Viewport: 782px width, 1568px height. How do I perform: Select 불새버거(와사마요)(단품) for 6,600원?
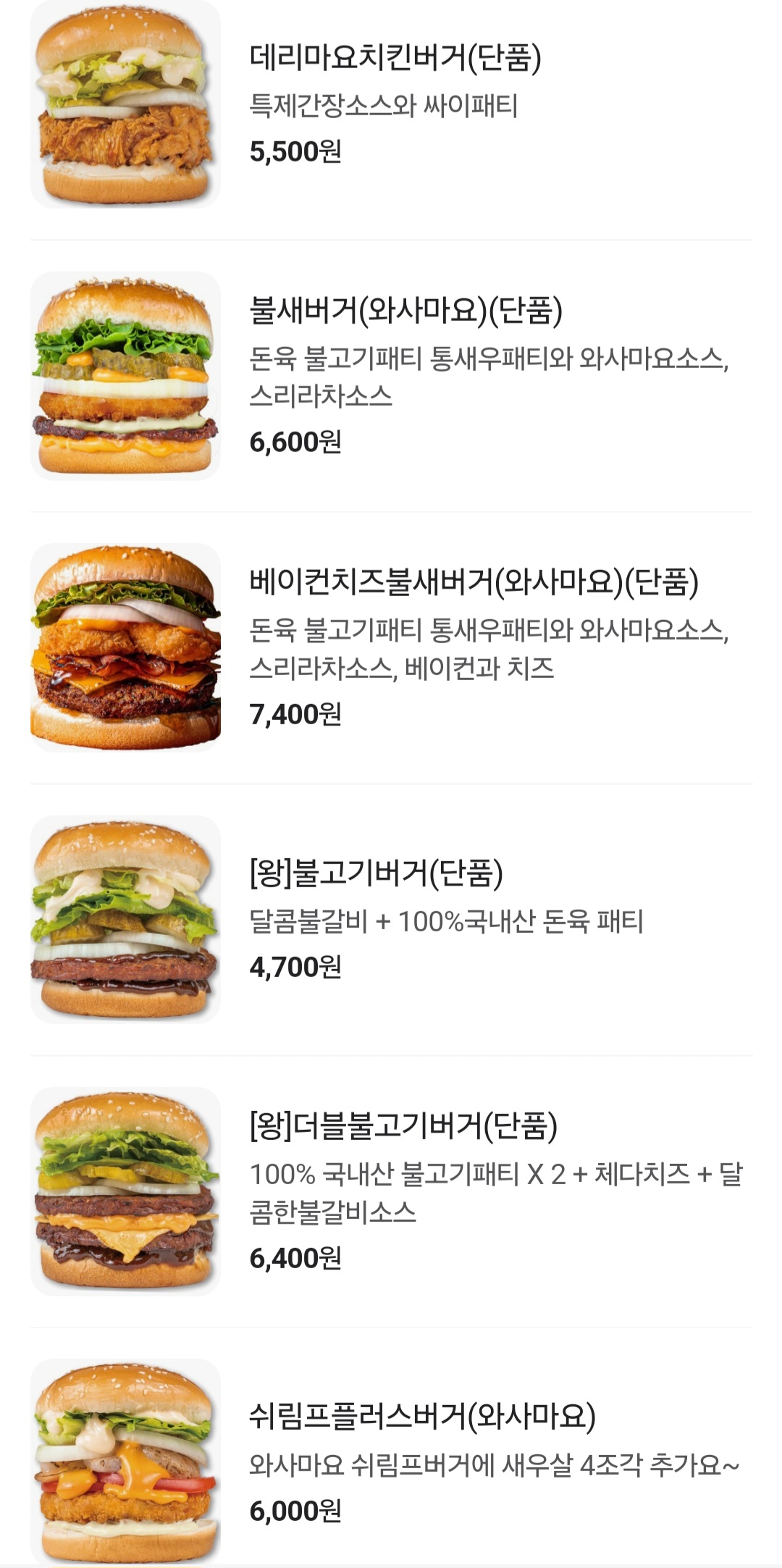405,311
